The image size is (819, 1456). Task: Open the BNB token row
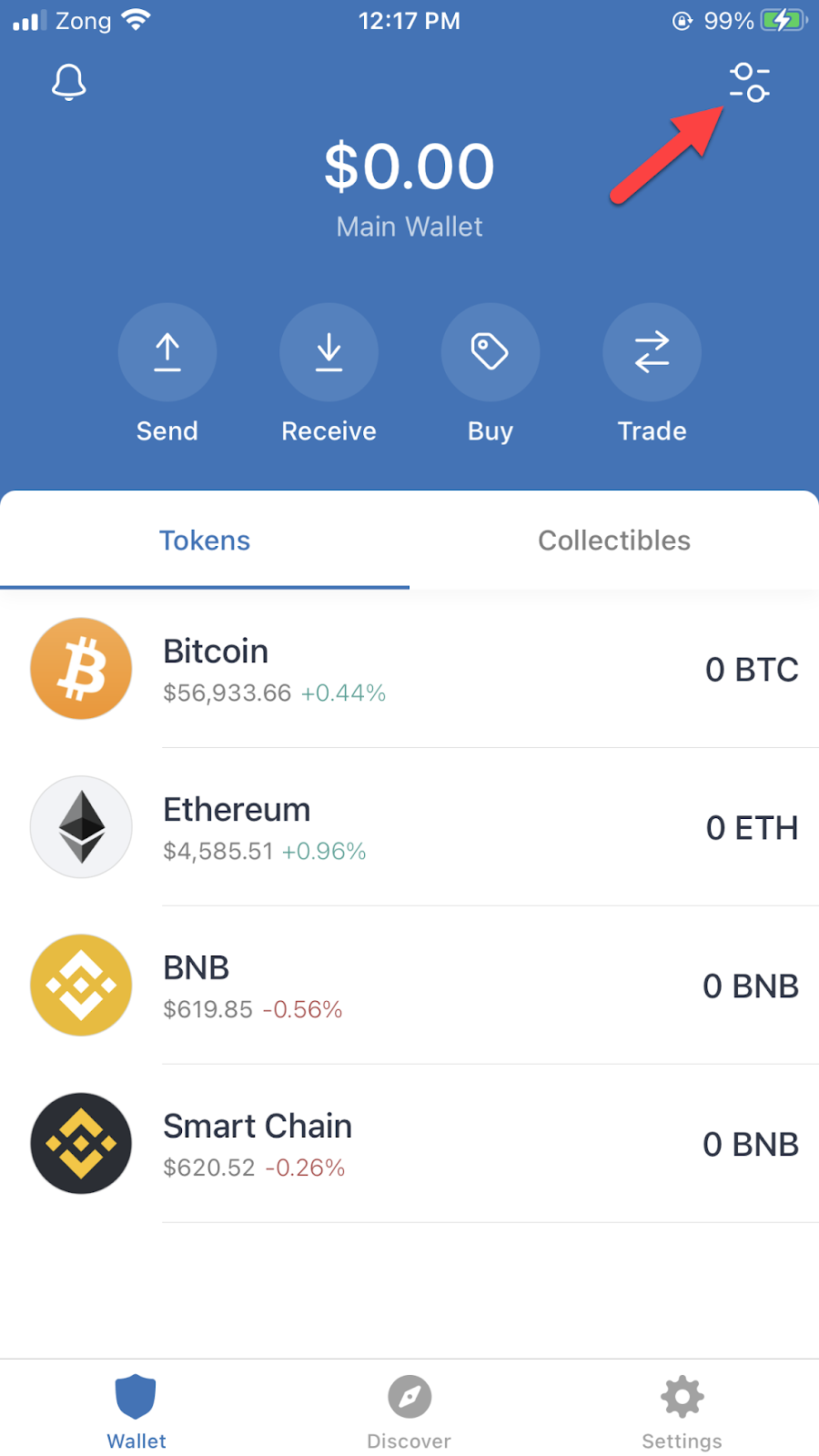pos(409,986)
